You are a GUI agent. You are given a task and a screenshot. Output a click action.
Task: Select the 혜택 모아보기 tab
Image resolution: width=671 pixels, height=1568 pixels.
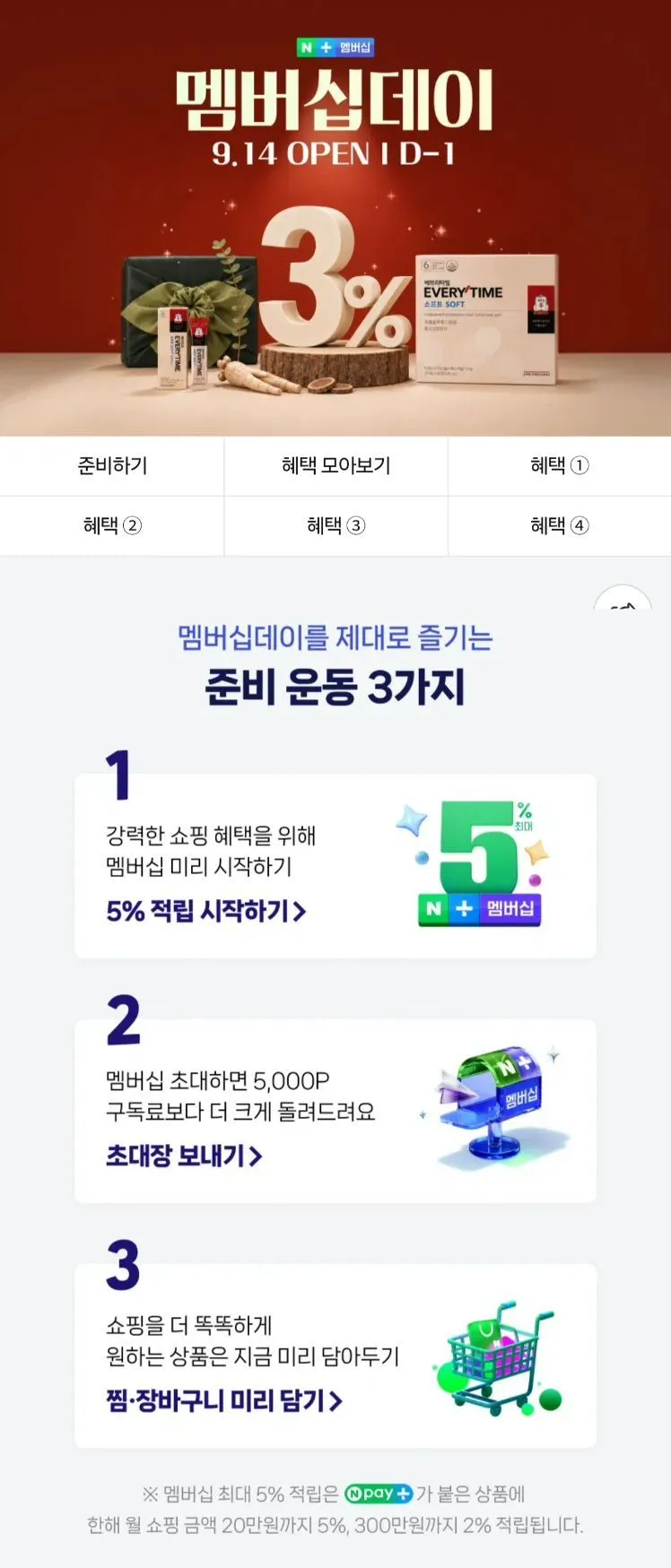[x=335, y=465]
